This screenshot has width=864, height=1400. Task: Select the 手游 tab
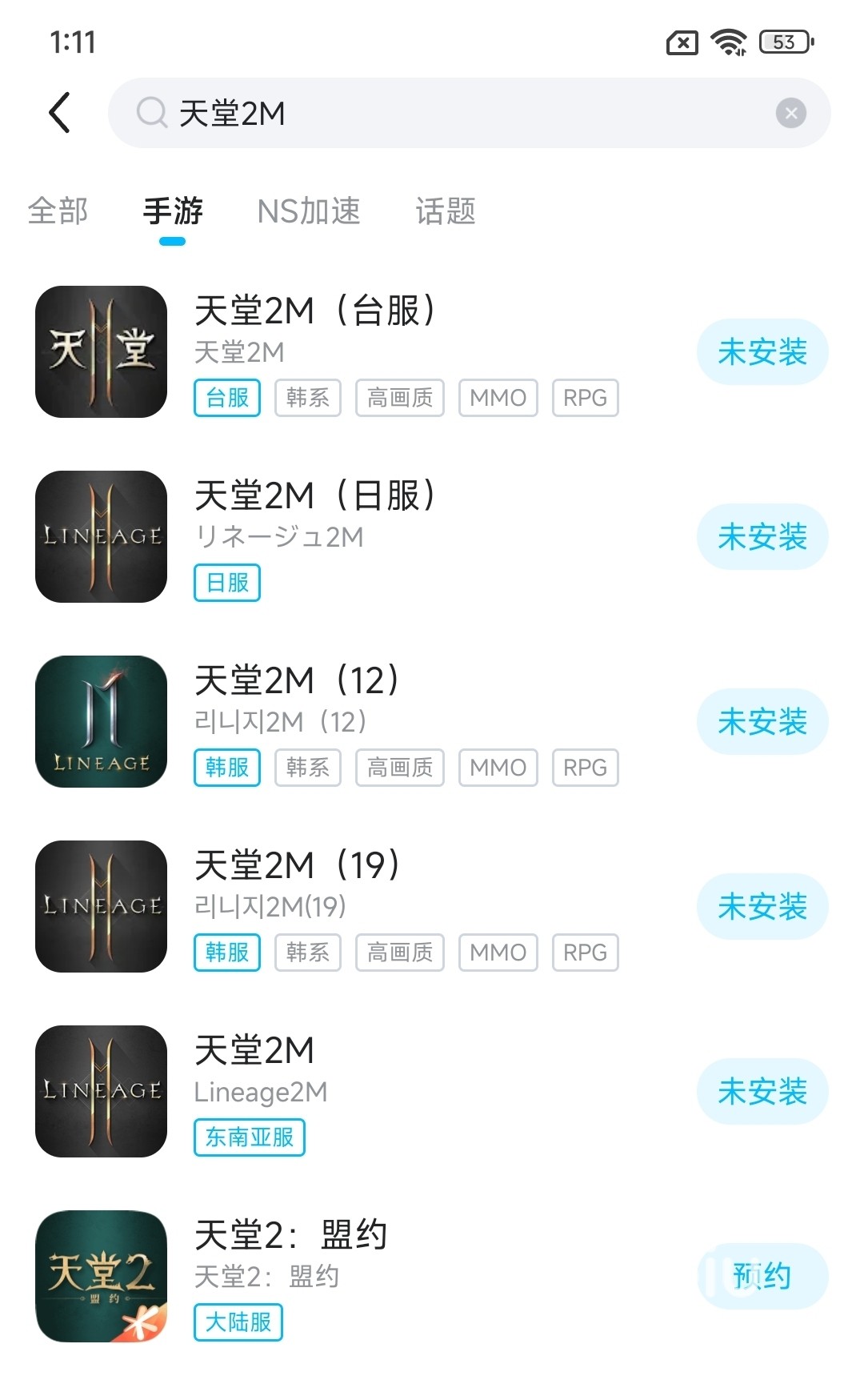click(173, 211)
